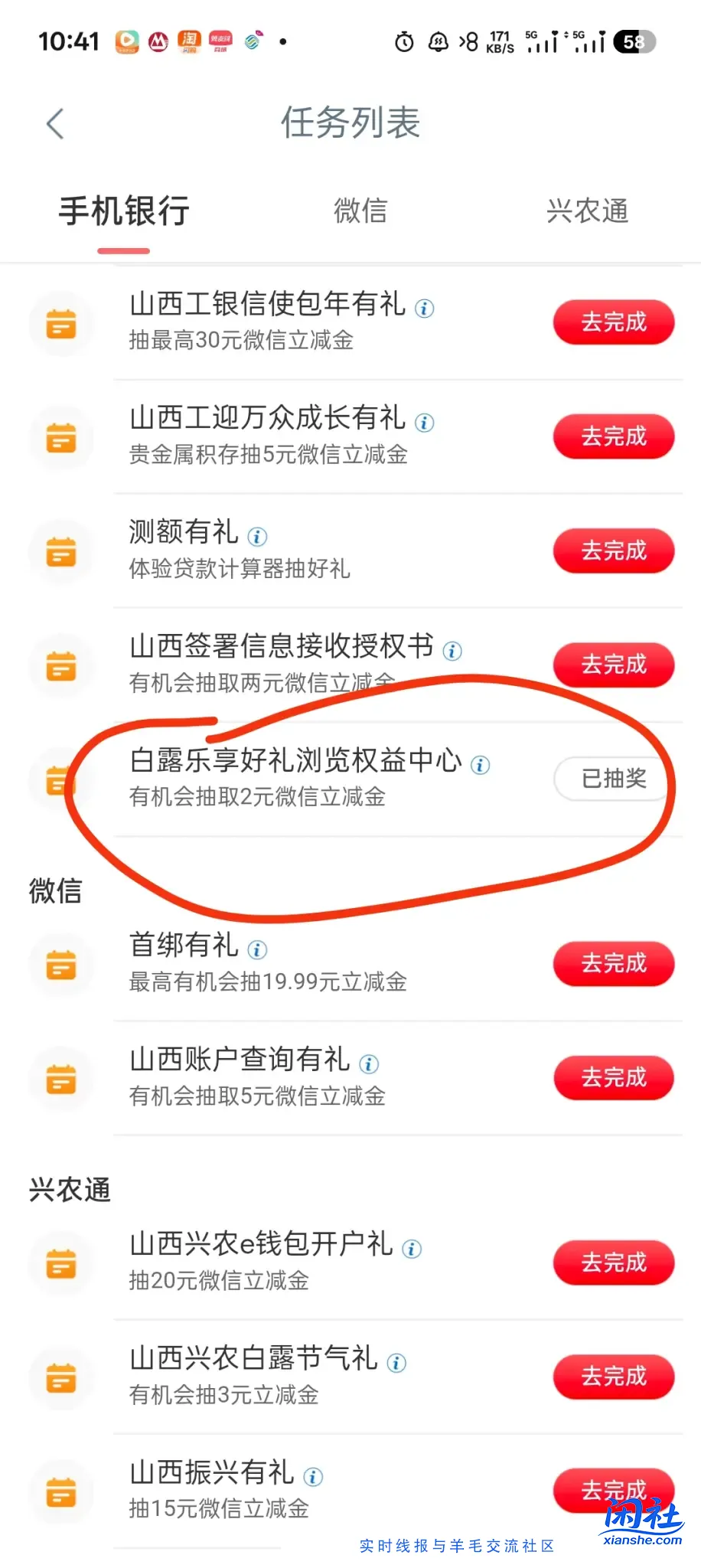Click 去完成 for 测额有礼 task

point(613,550)
